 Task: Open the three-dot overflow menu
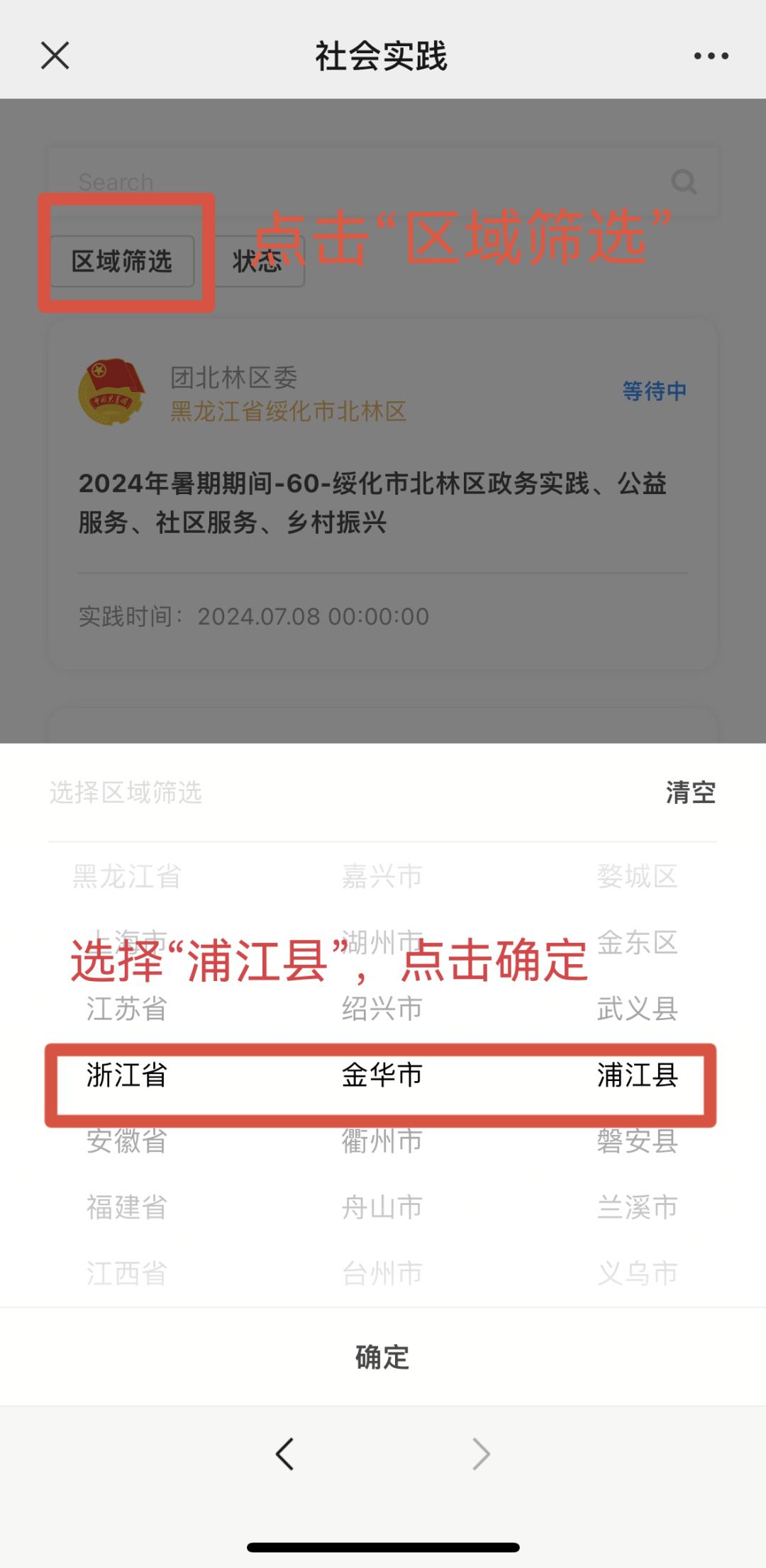click(x=711, y=55)
